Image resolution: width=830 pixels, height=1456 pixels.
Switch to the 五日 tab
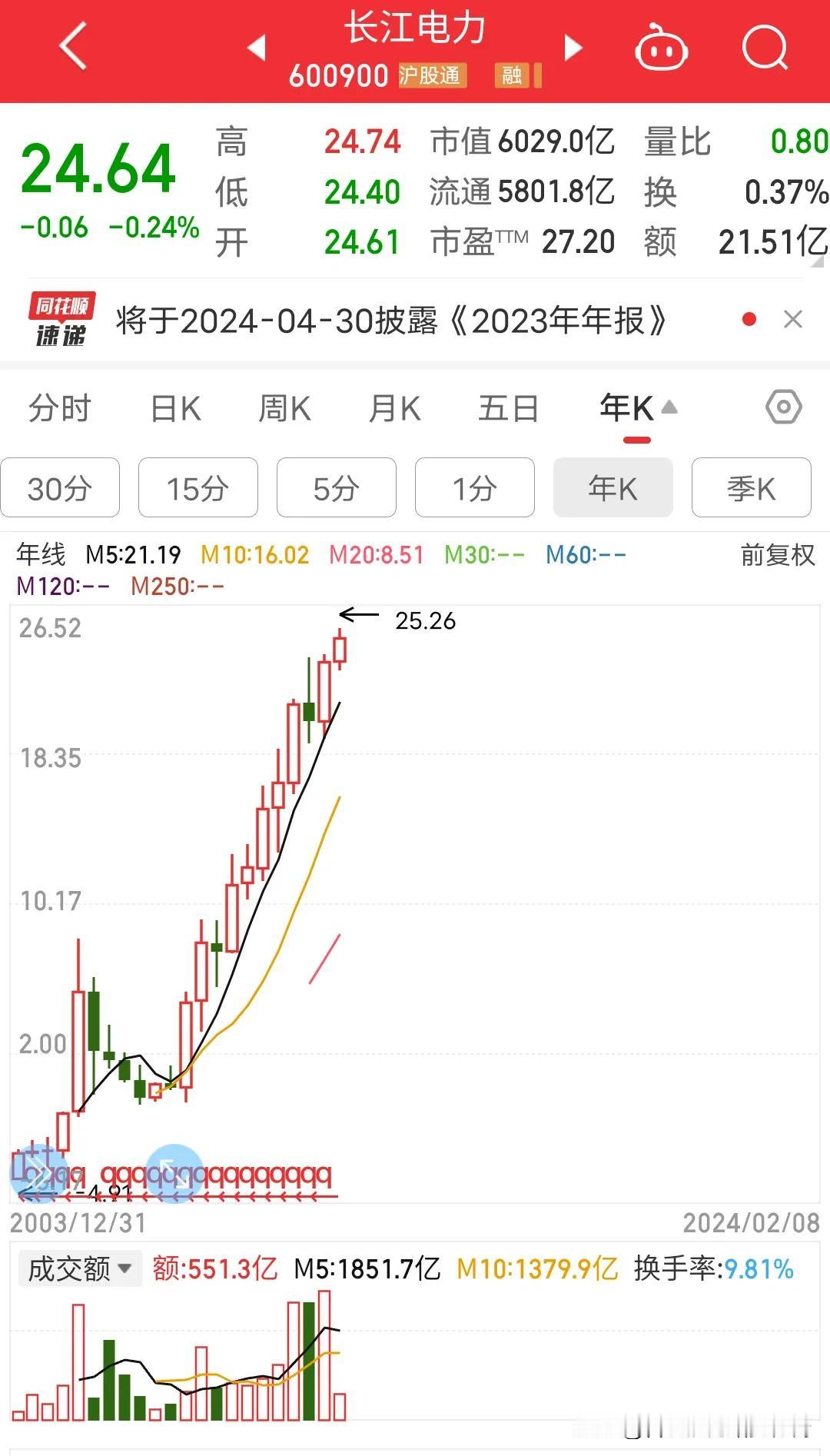pos(508,408)
